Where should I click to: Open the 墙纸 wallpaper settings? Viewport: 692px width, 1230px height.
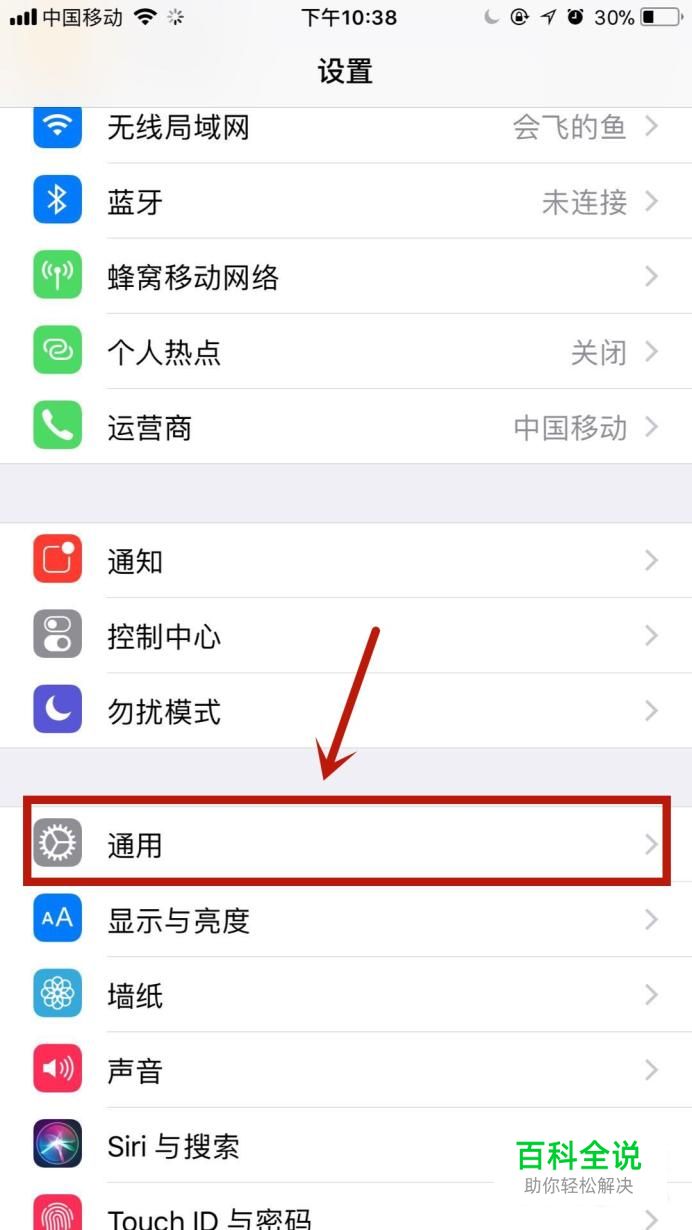[x=346, y=995]
